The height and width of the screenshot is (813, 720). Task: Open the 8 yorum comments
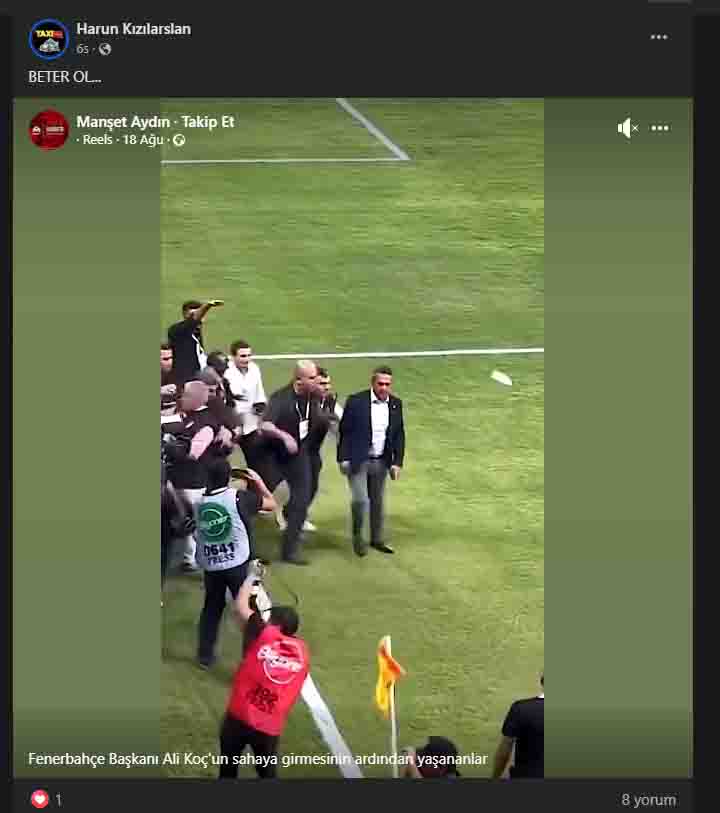click(x=648, y=799)
